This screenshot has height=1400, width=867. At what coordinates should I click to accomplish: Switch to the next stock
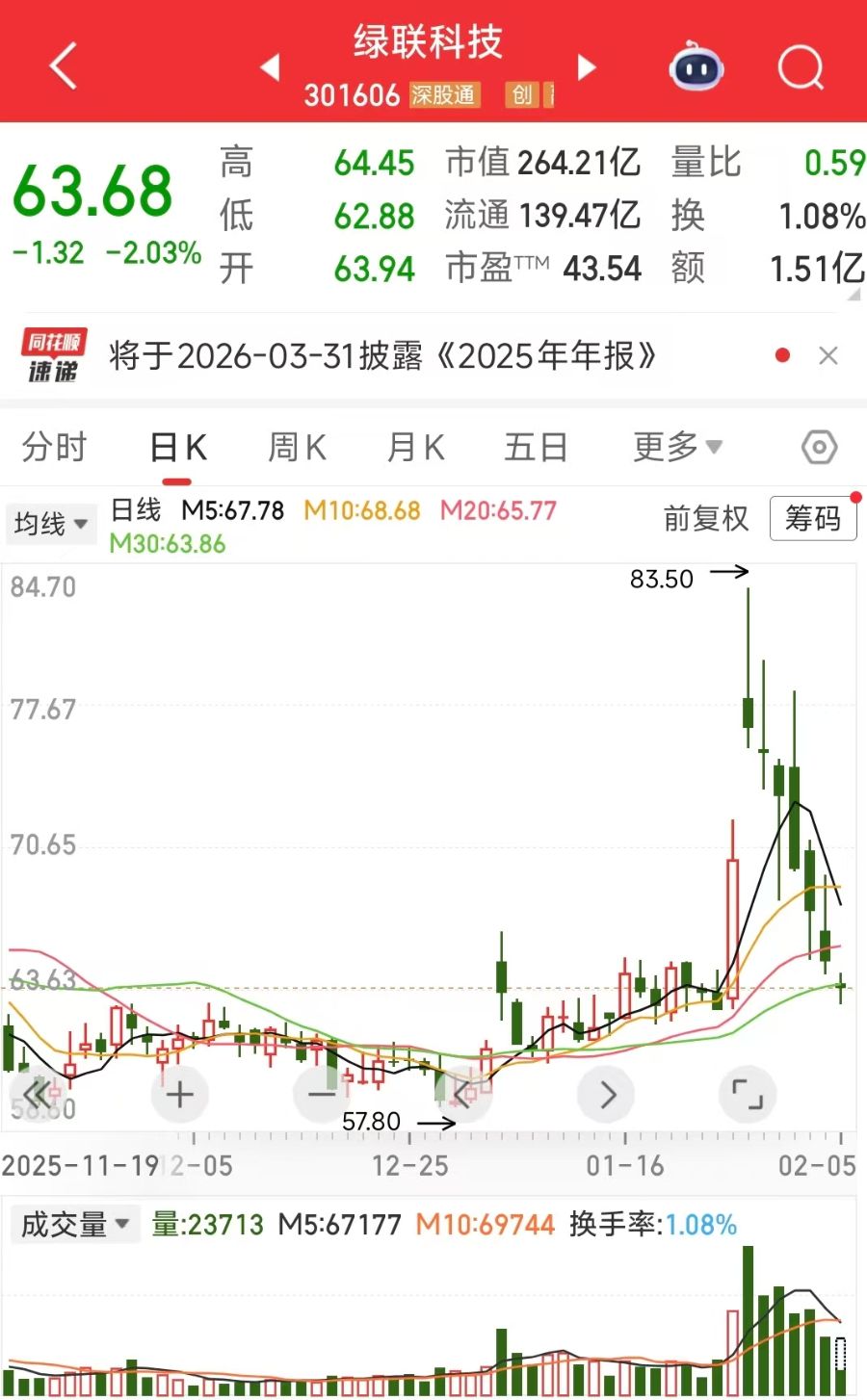pos(586,67)
